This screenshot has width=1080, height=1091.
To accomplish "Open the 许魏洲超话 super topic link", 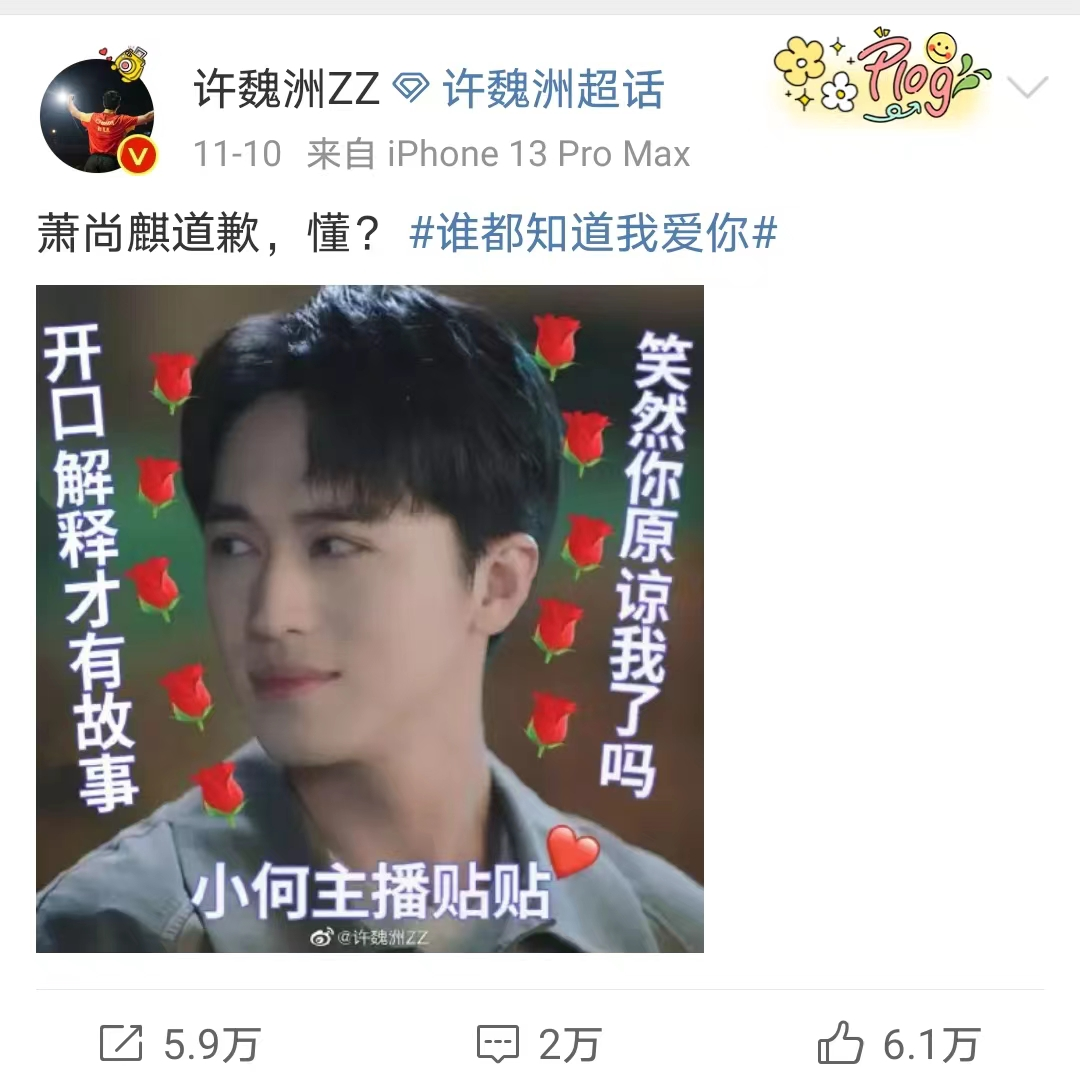I will point(553,91).
